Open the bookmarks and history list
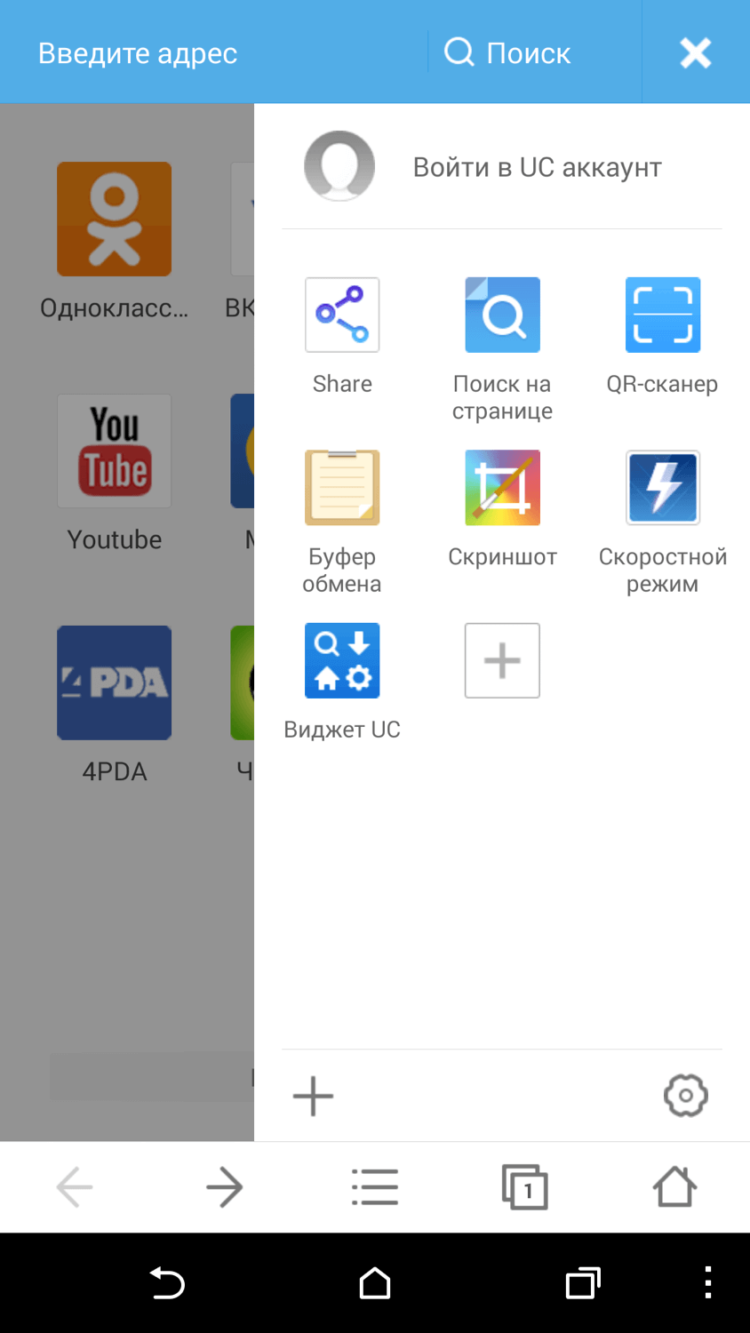This screenshot has width=750, height=1333. click(x=375, y=1187)
